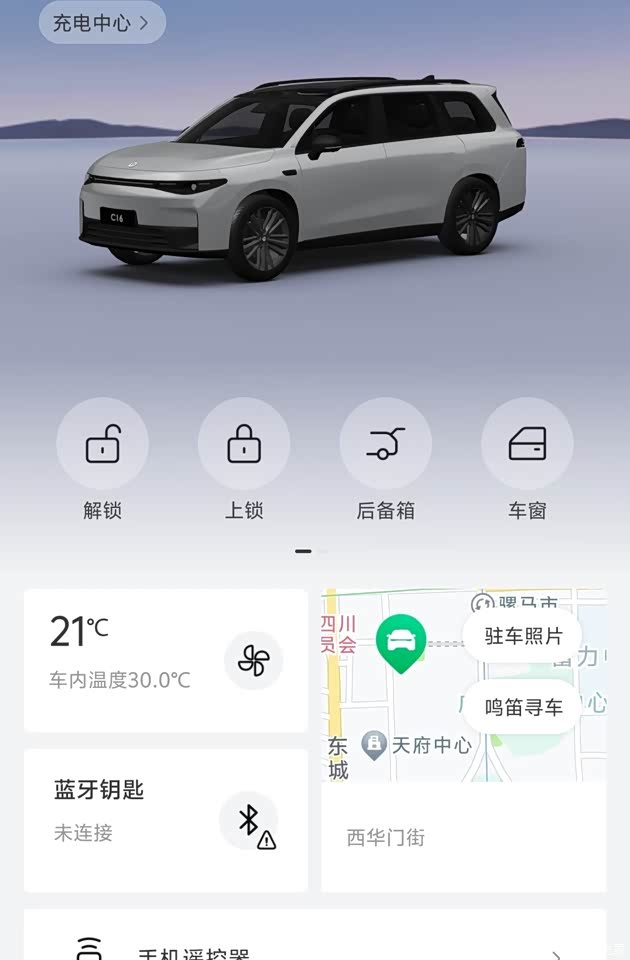Tap 解锁 to unlock the car
The height and width of the screenshot is (960, 630).
click(102, 444)
